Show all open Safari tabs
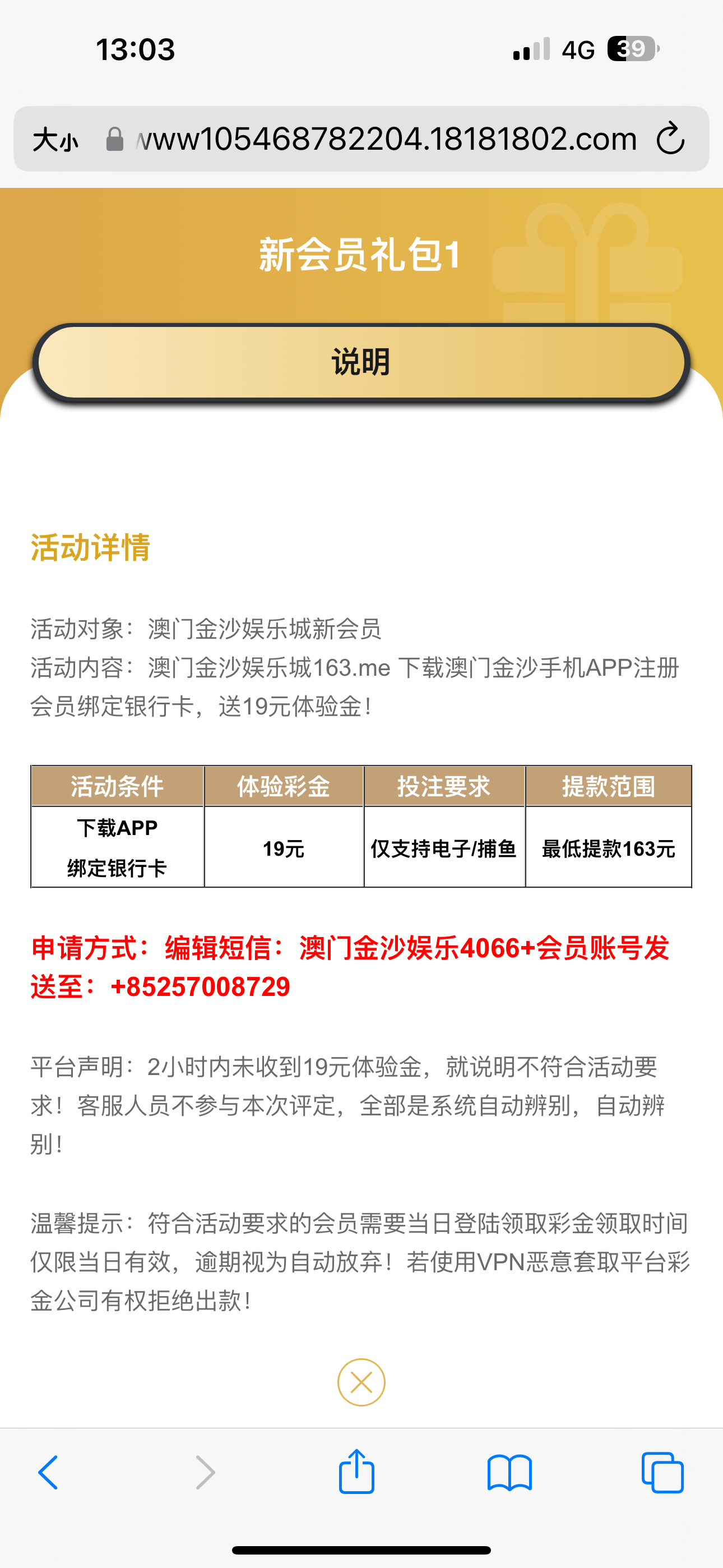The image size is (723, 1568). coord(662,1473)
